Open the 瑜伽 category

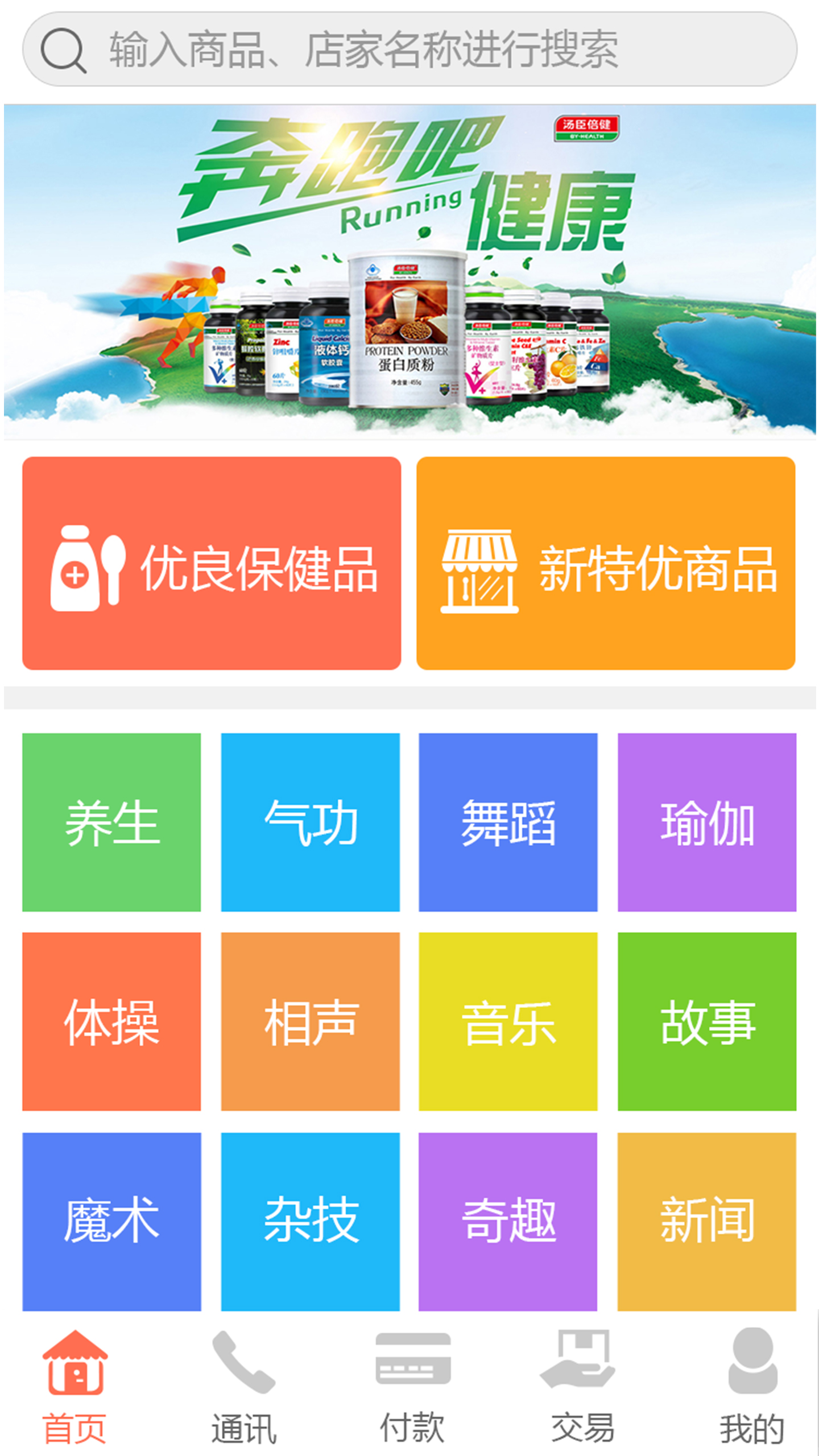pyautogui.click(x=707, y=822)
